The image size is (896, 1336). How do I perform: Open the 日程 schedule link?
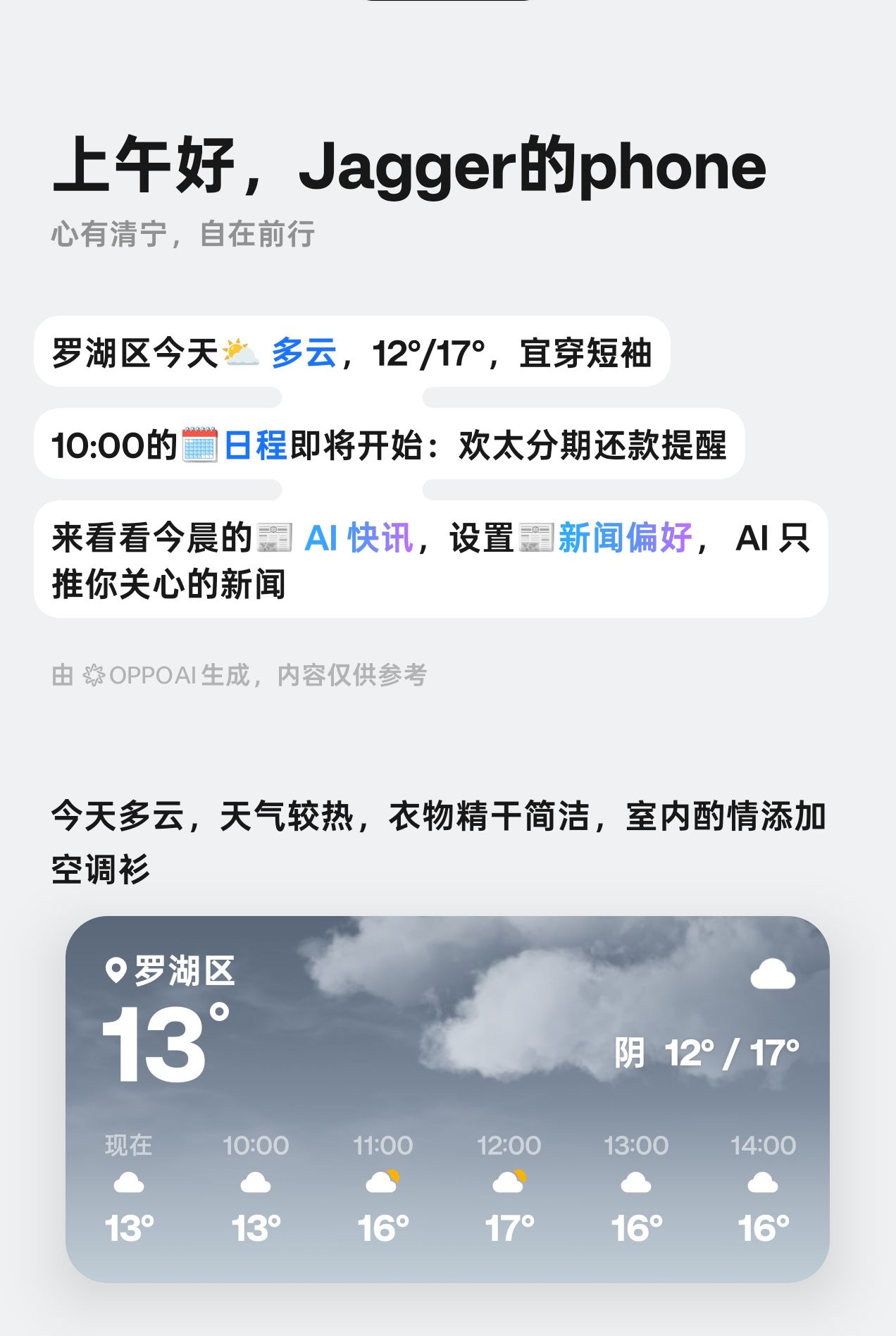click(255, 445)
